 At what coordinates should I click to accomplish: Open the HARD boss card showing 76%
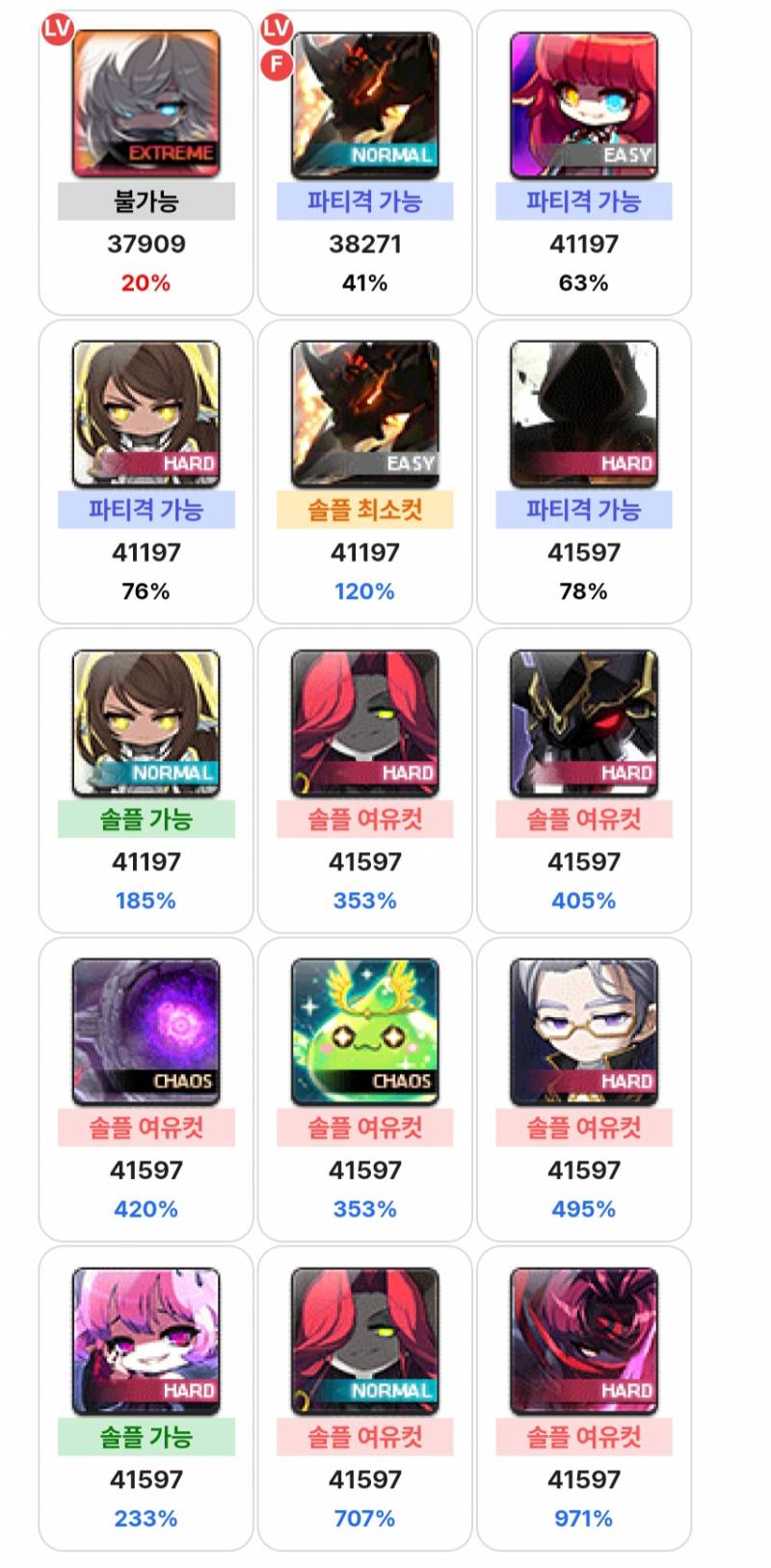click(146, 472)
